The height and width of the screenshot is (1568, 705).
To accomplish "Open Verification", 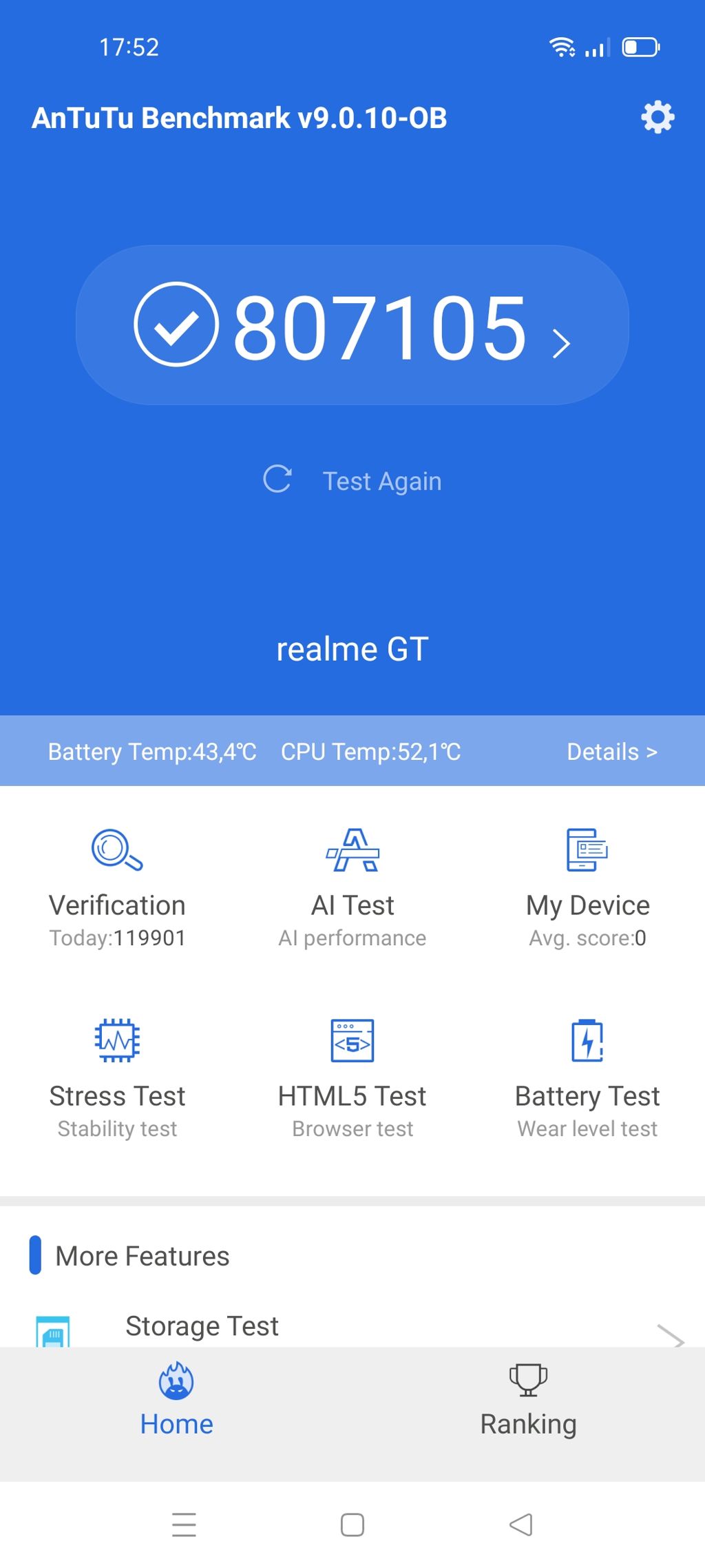I will coord(117,887).
